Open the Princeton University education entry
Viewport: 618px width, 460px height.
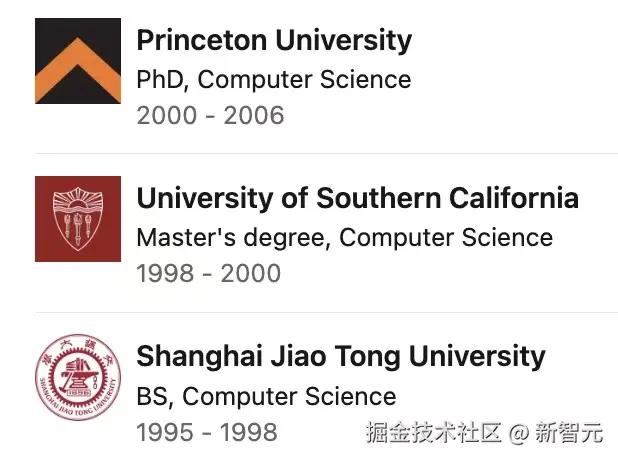tap(274, 41)
